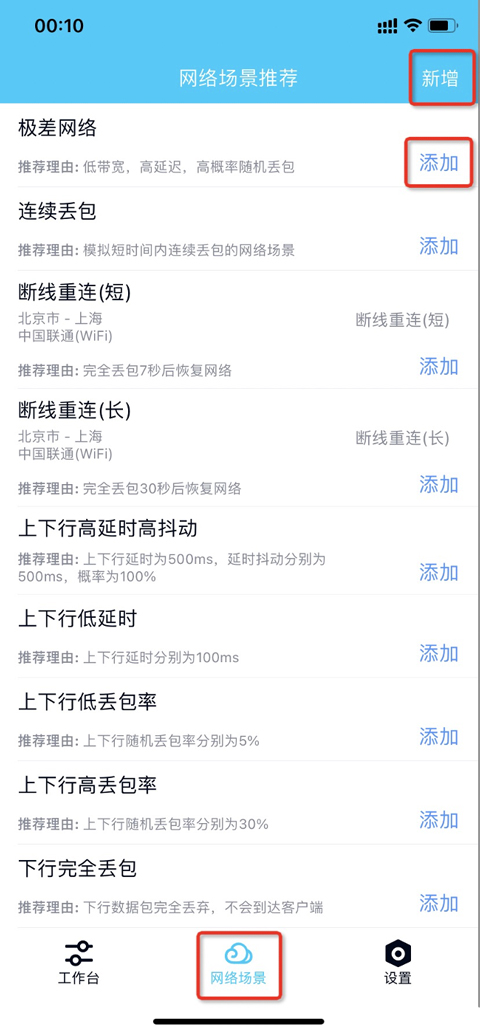
Task: Open the 设置 tab
Action: tap(398, 962)
